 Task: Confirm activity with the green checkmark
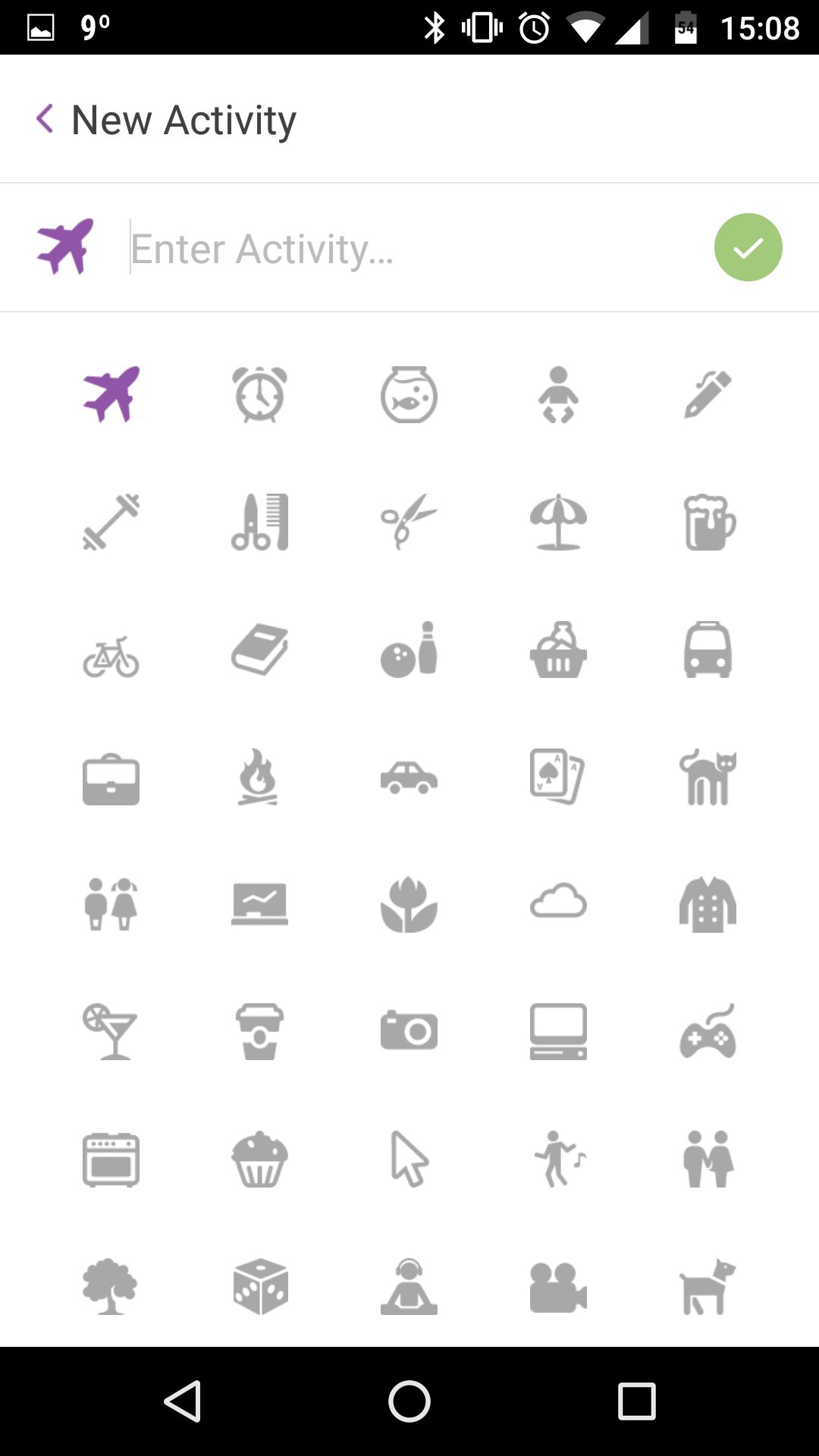(x=748, y=247)
